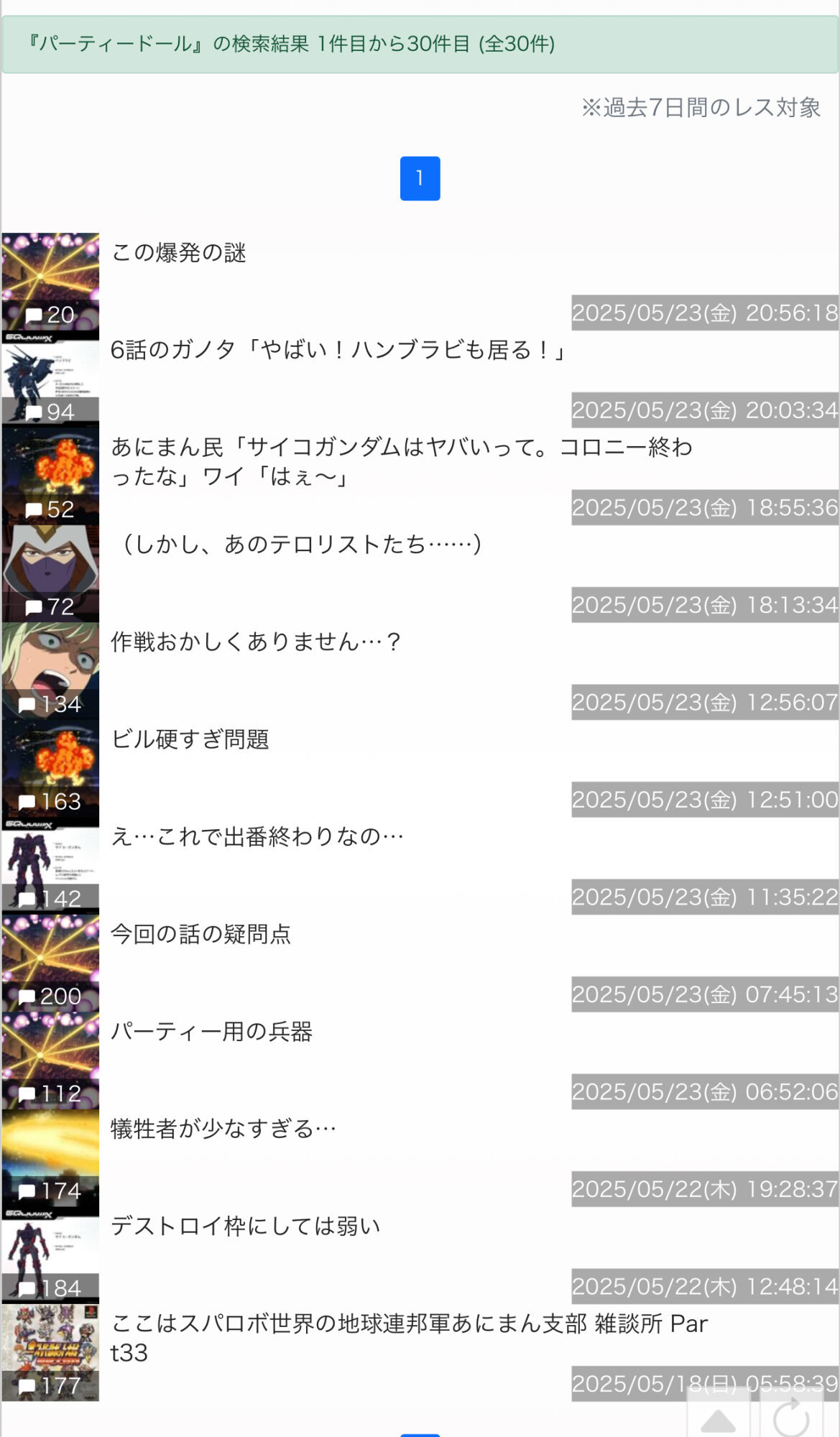Select page 1 in the pagination
840x1437 pixels.
[x=420, y=178]
